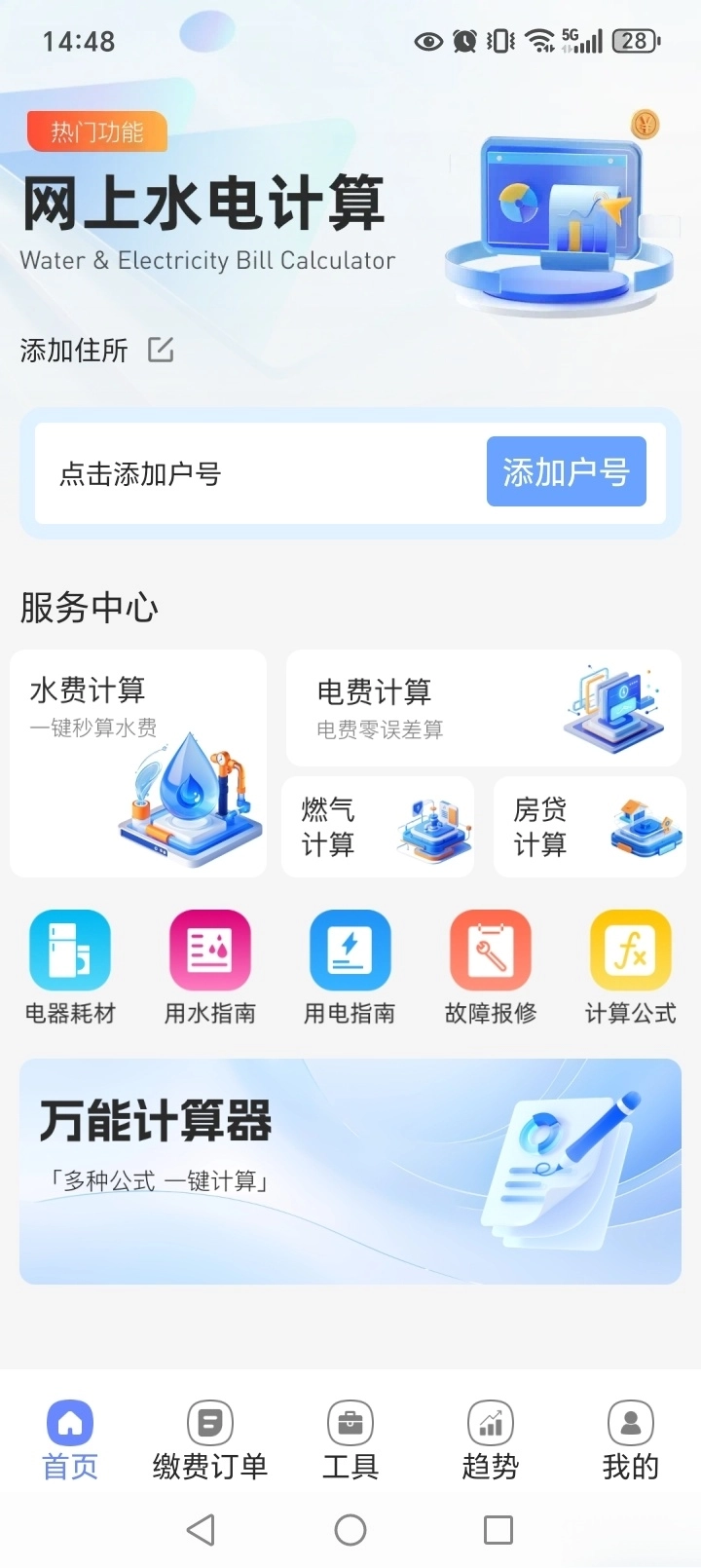701x1568 pixels.
Task: Tap the 添加户号 add account button
Action: click(566, 472)
